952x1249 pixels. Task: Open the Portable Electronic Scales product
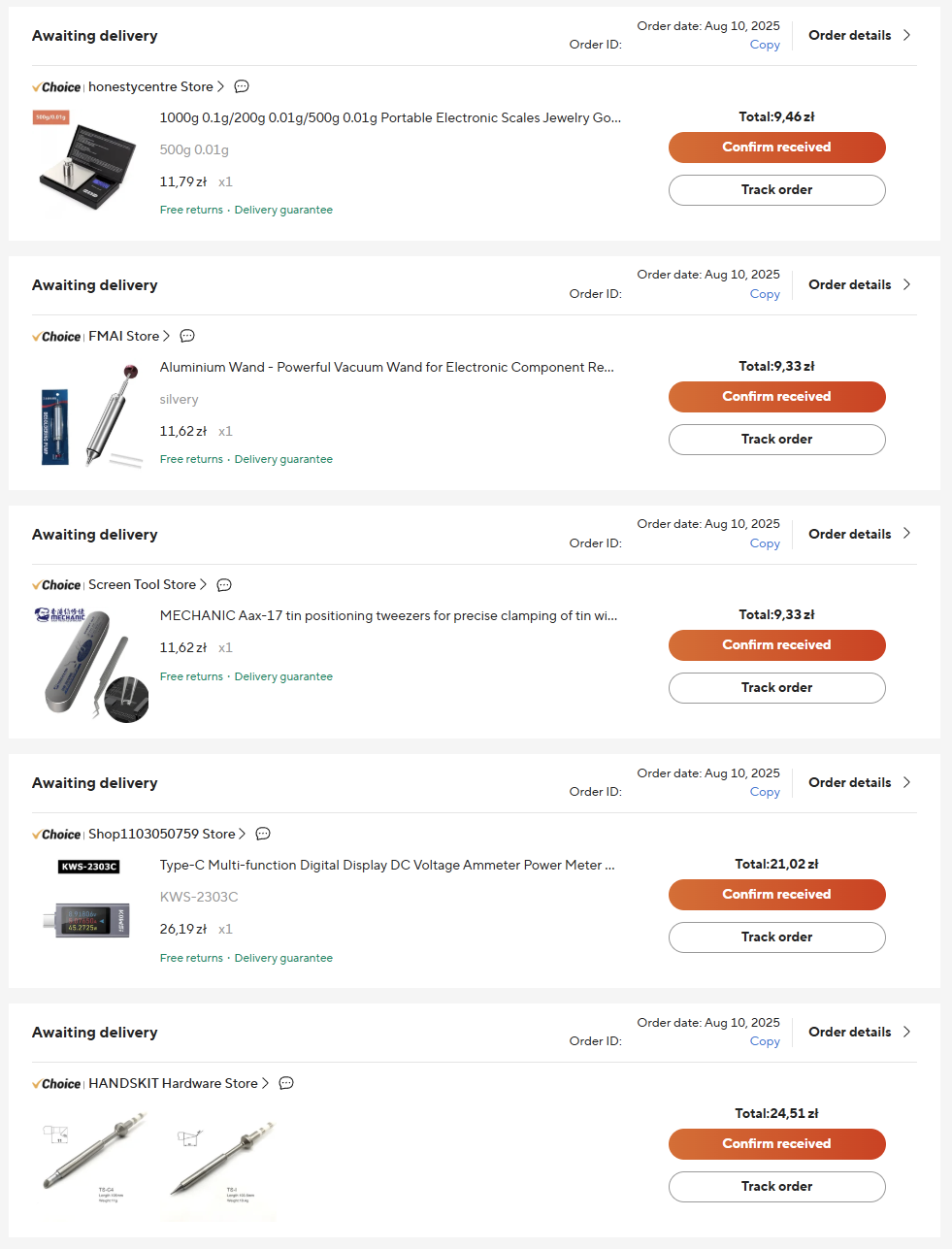pos(389,117)
